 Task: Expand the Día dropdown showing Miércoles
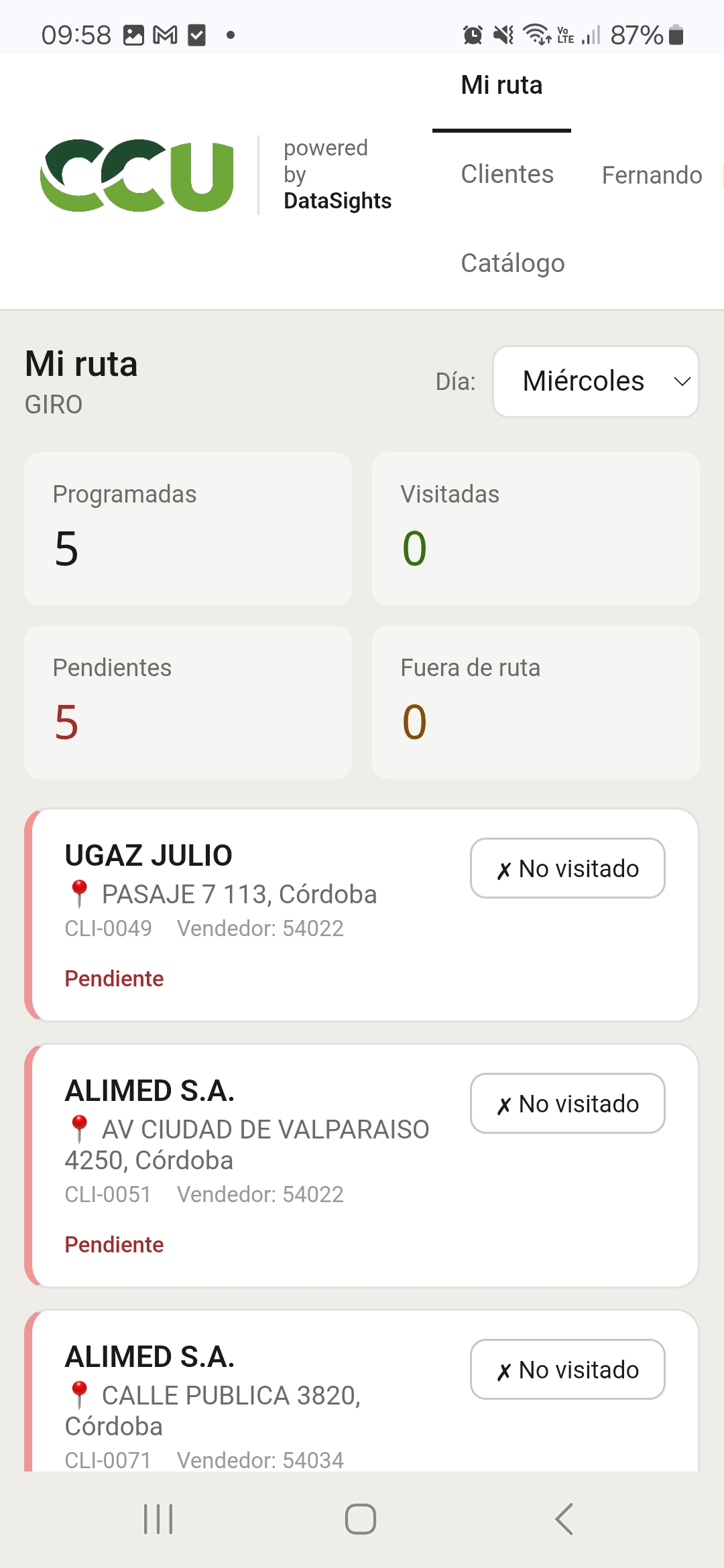pyautogui.click(x=596, y=381)
